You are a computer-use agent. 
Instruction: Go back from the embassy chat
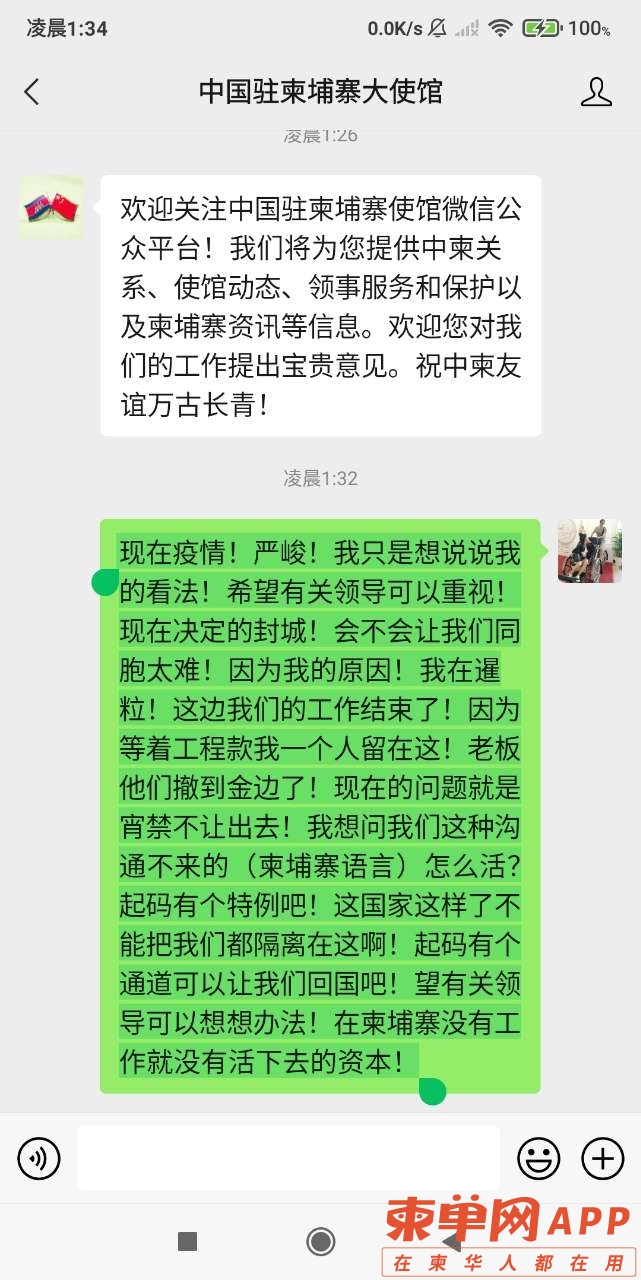pos(32,92)
